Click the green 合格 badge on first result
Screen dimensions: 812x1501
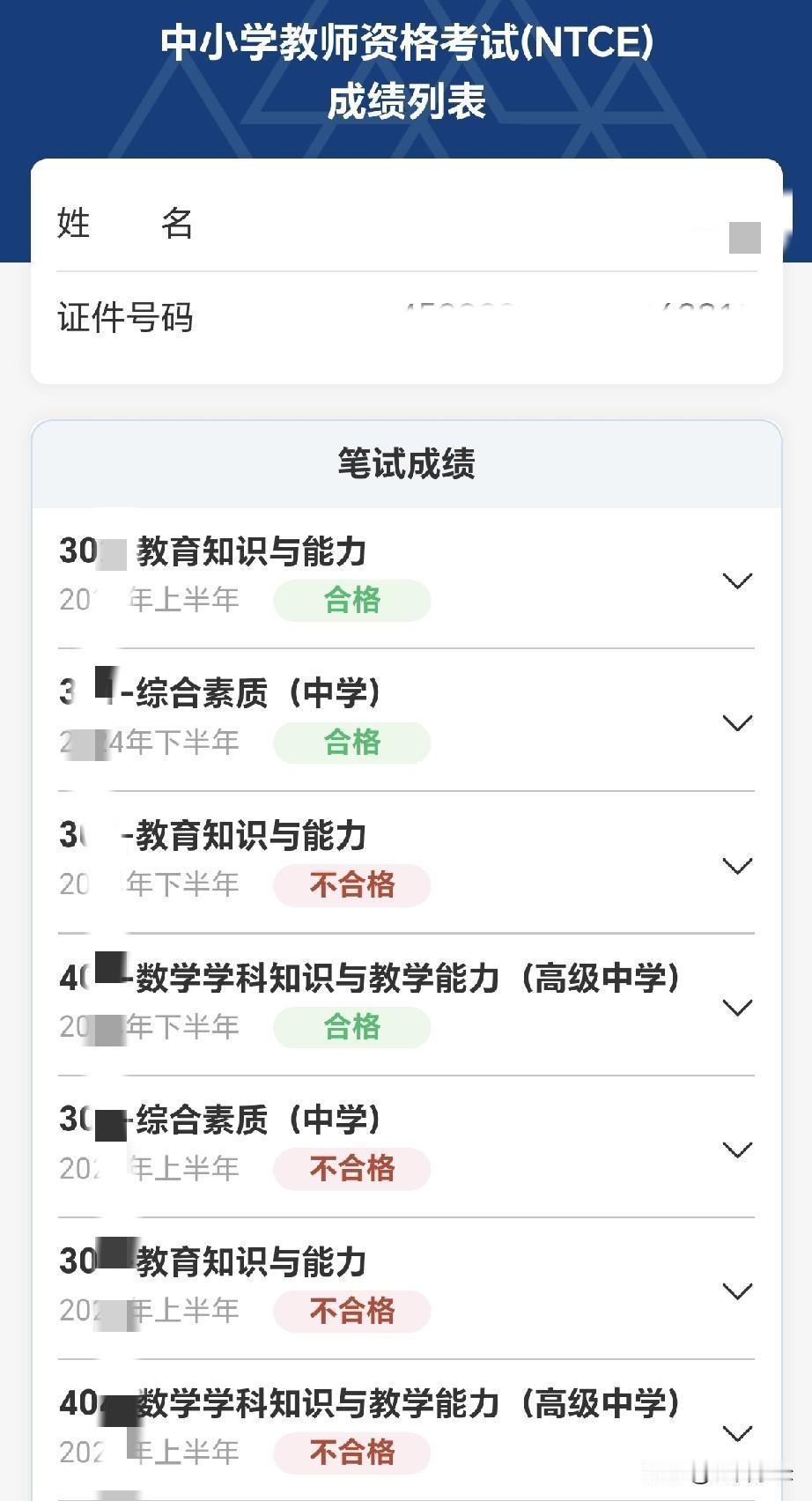click(351, 601)
